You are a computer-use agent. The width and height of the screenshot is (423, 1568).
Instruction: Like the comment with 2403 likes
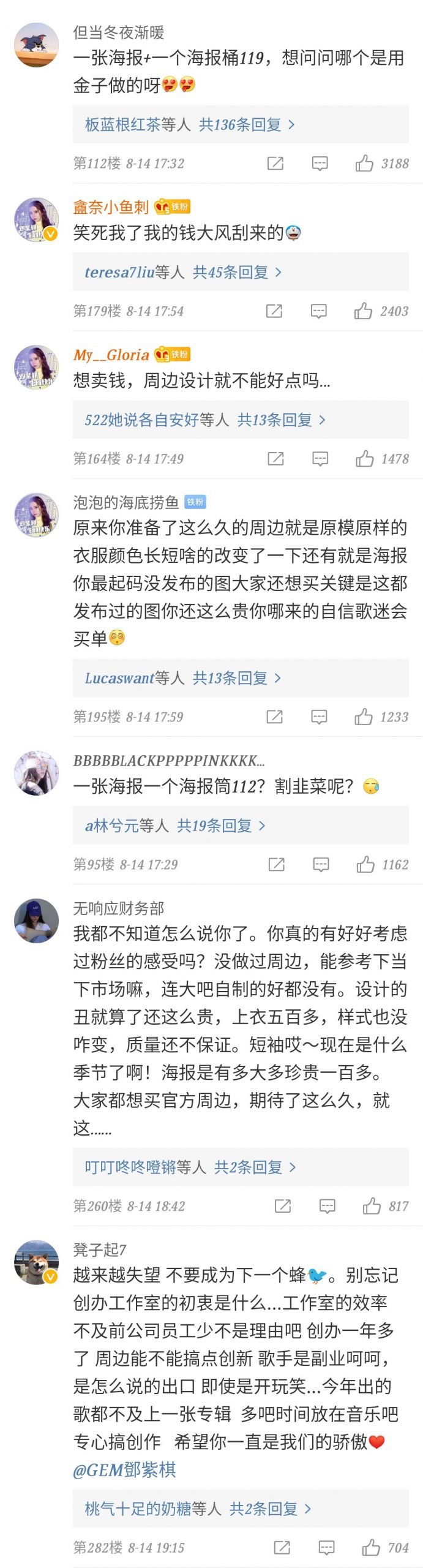[x=363, y=311]
